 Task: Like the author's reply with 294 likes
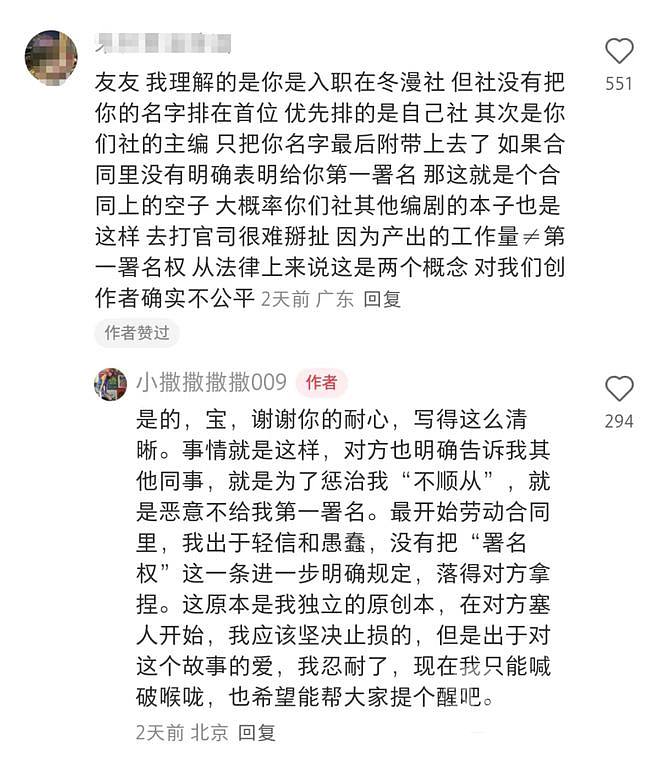click(x=619, y=389)
